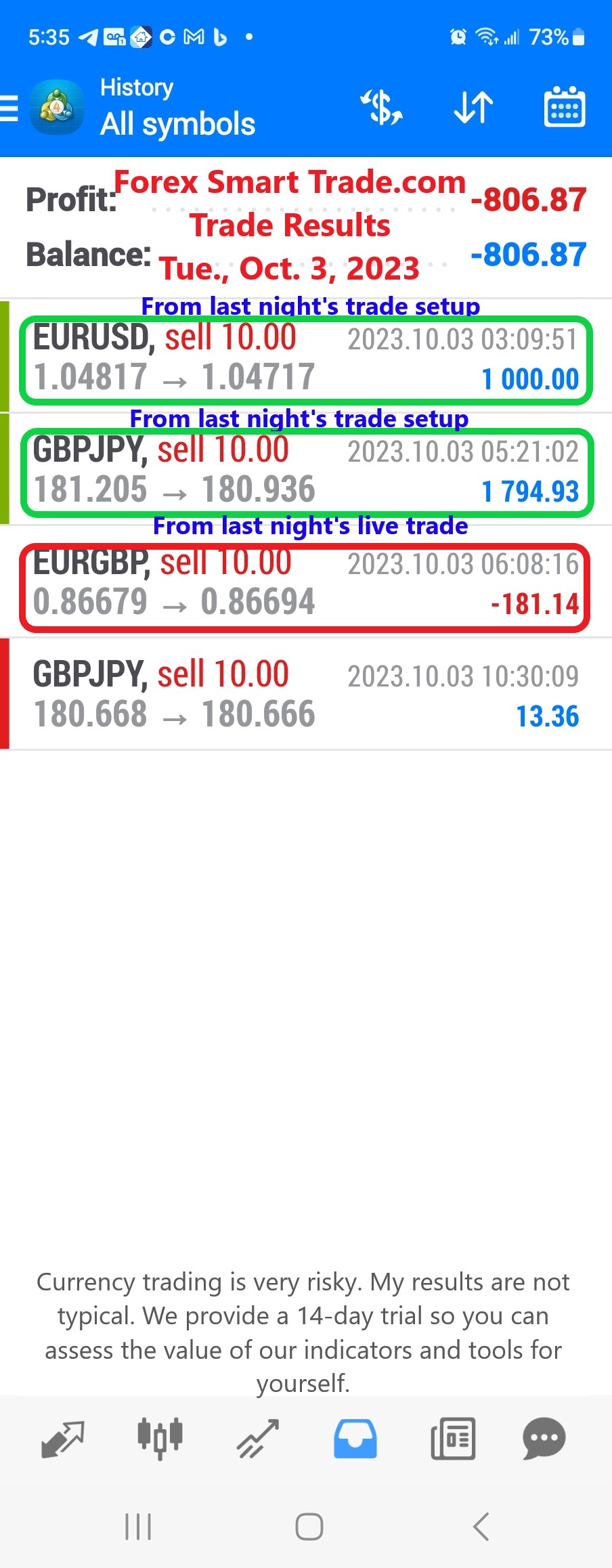Open the side drawer menu
This screenshot has height=1568, width=612.
(x=9, y=108)
